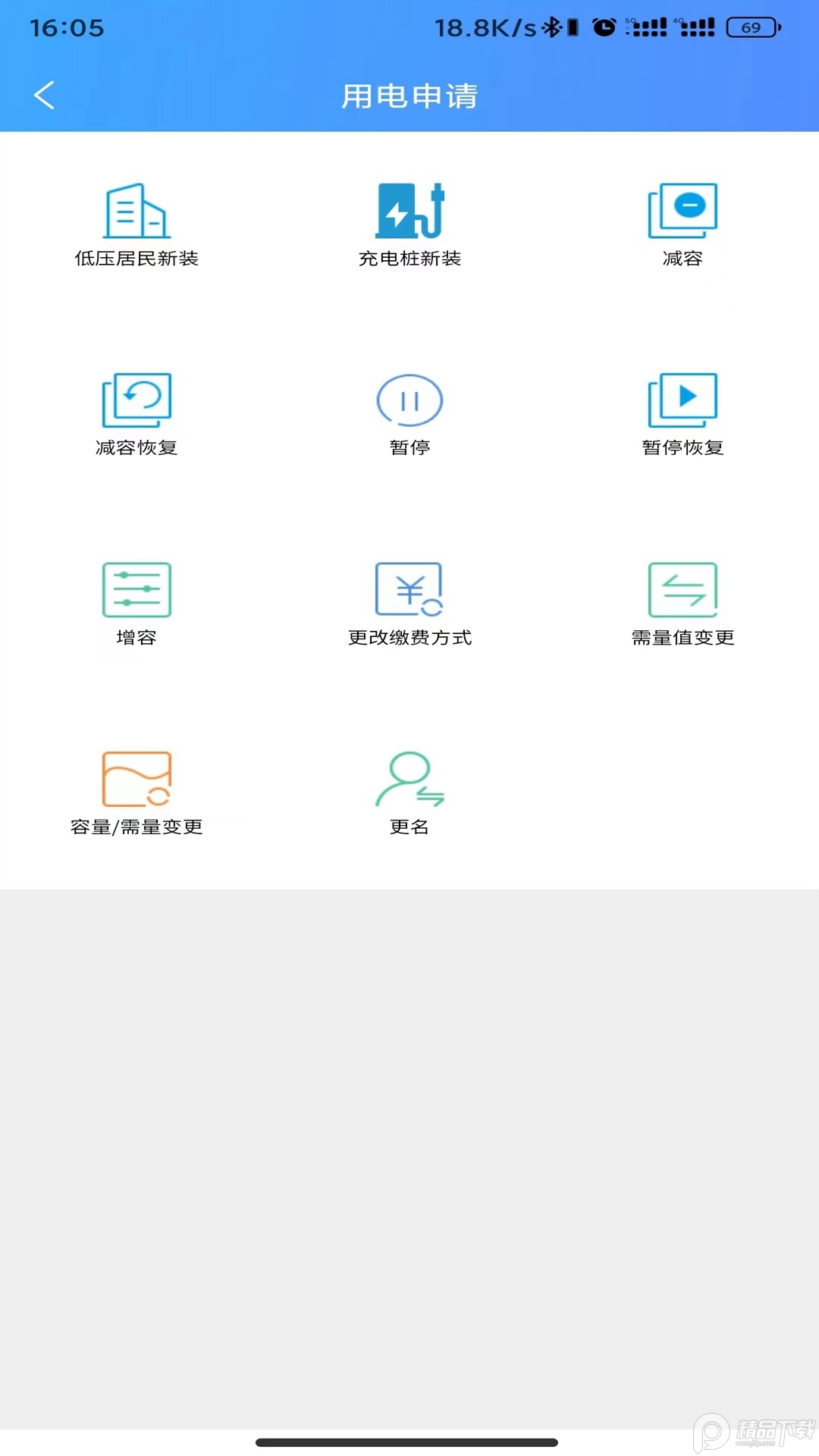
Task: Tap the 减容 capacity reduction icon
Action: tap(682, 211)
